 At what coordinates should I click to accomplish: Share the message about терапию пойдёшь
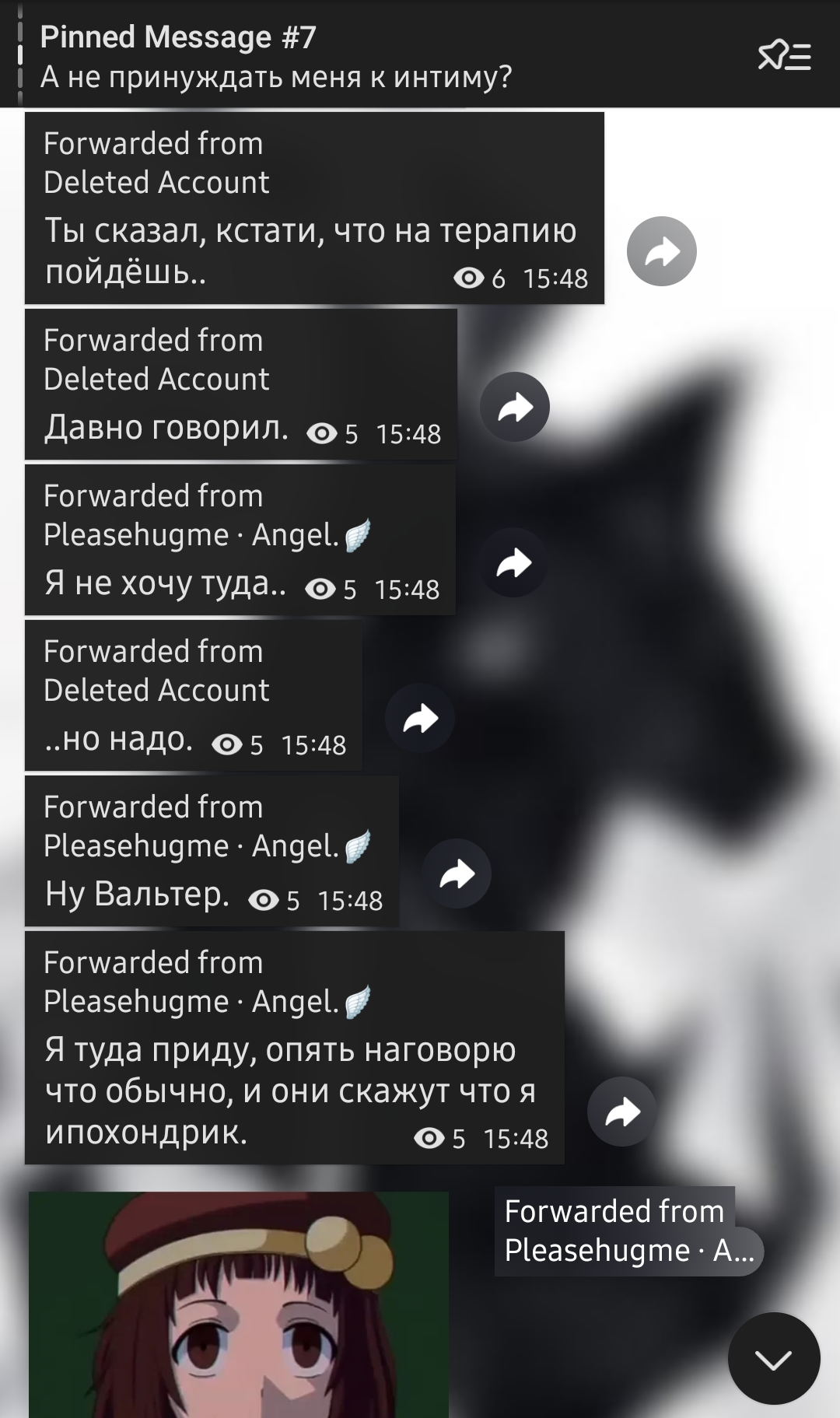(661, 251)
